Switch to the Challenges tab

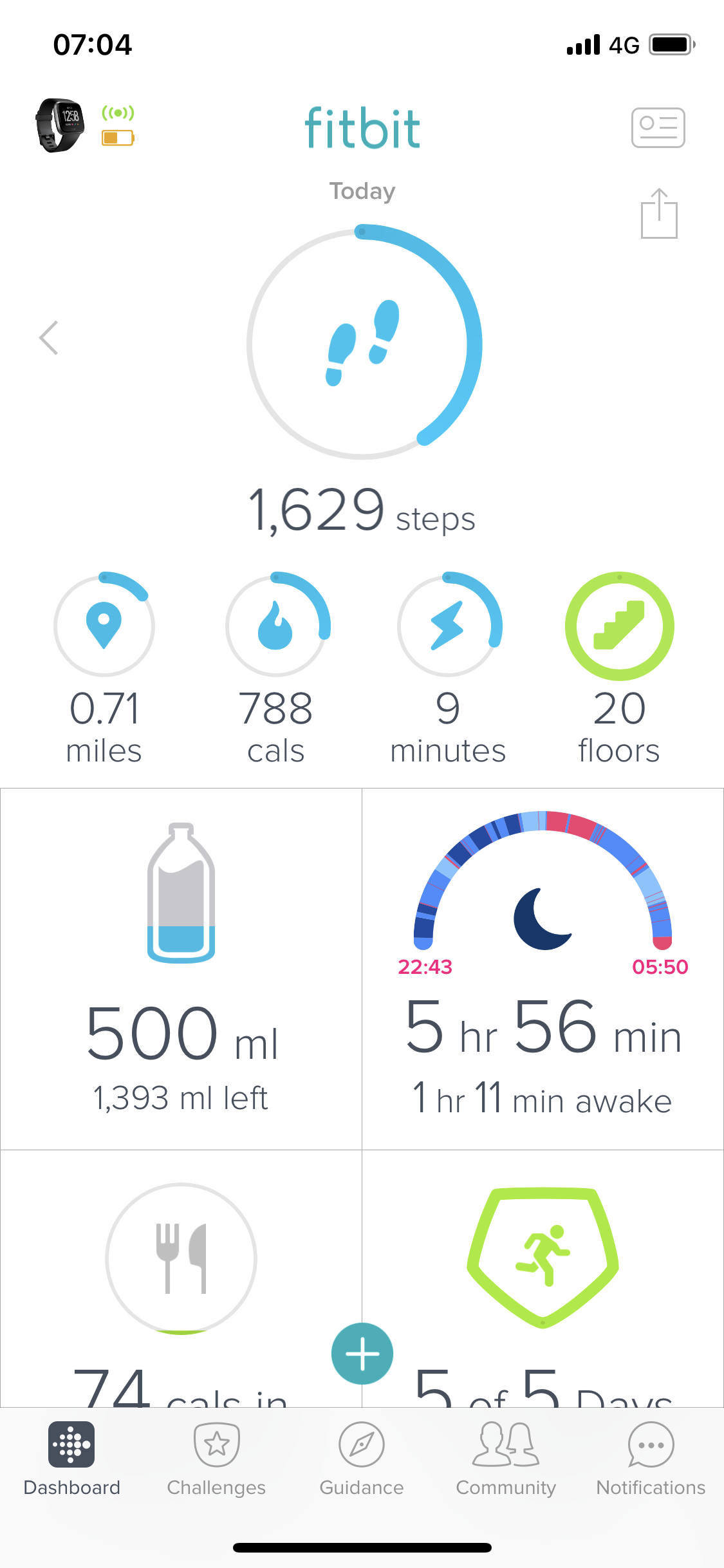[x=216, y=1458]
